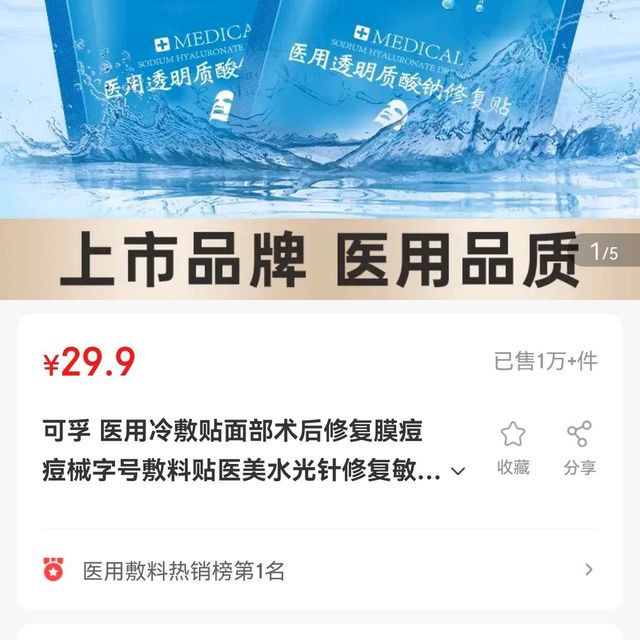Viewport: 640px width, 640px height.
Task: Open the product image gallery
Action: (x=320, y=140)
